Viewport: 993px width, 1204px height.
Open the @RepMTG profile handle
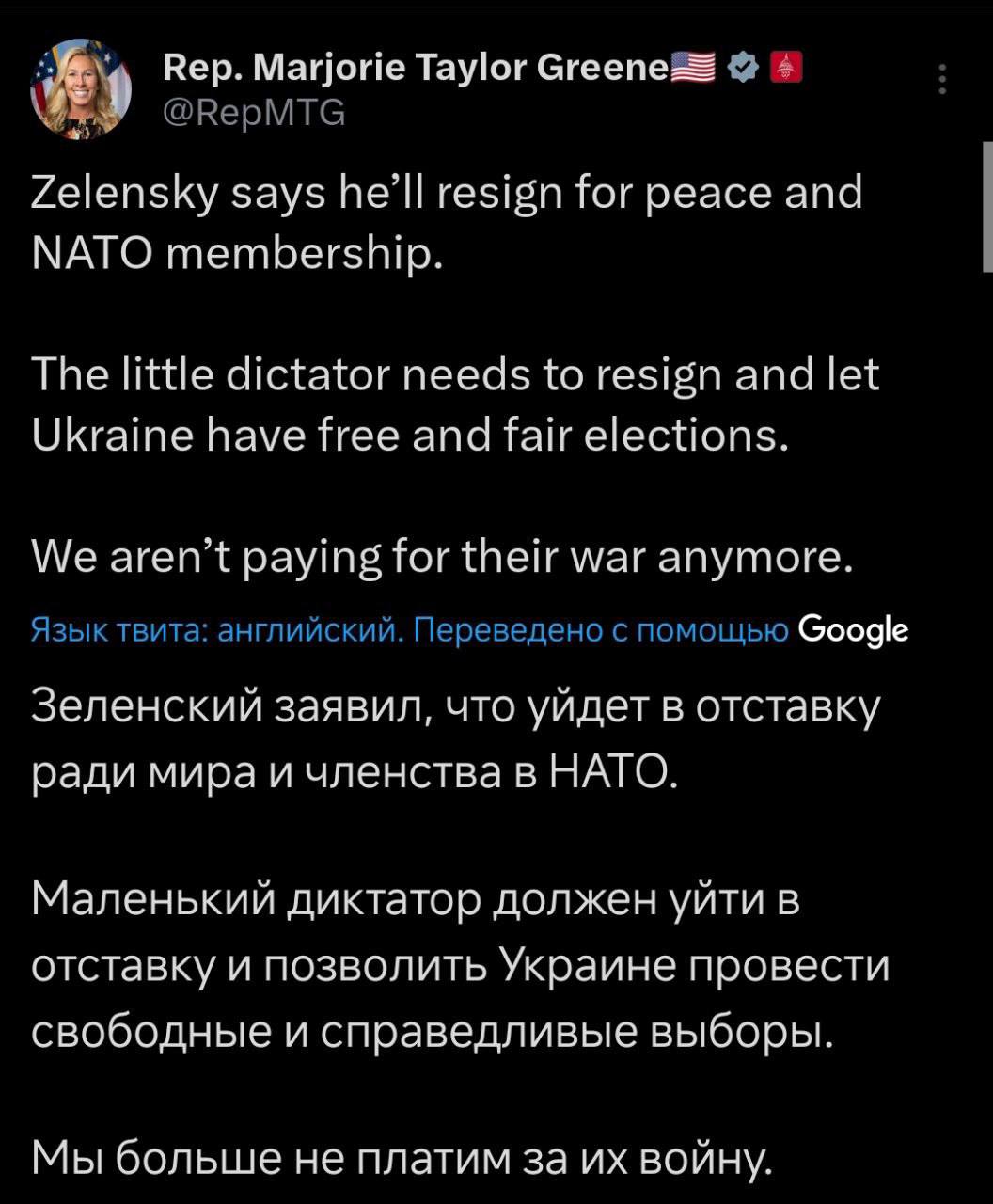tap(254, 114)
